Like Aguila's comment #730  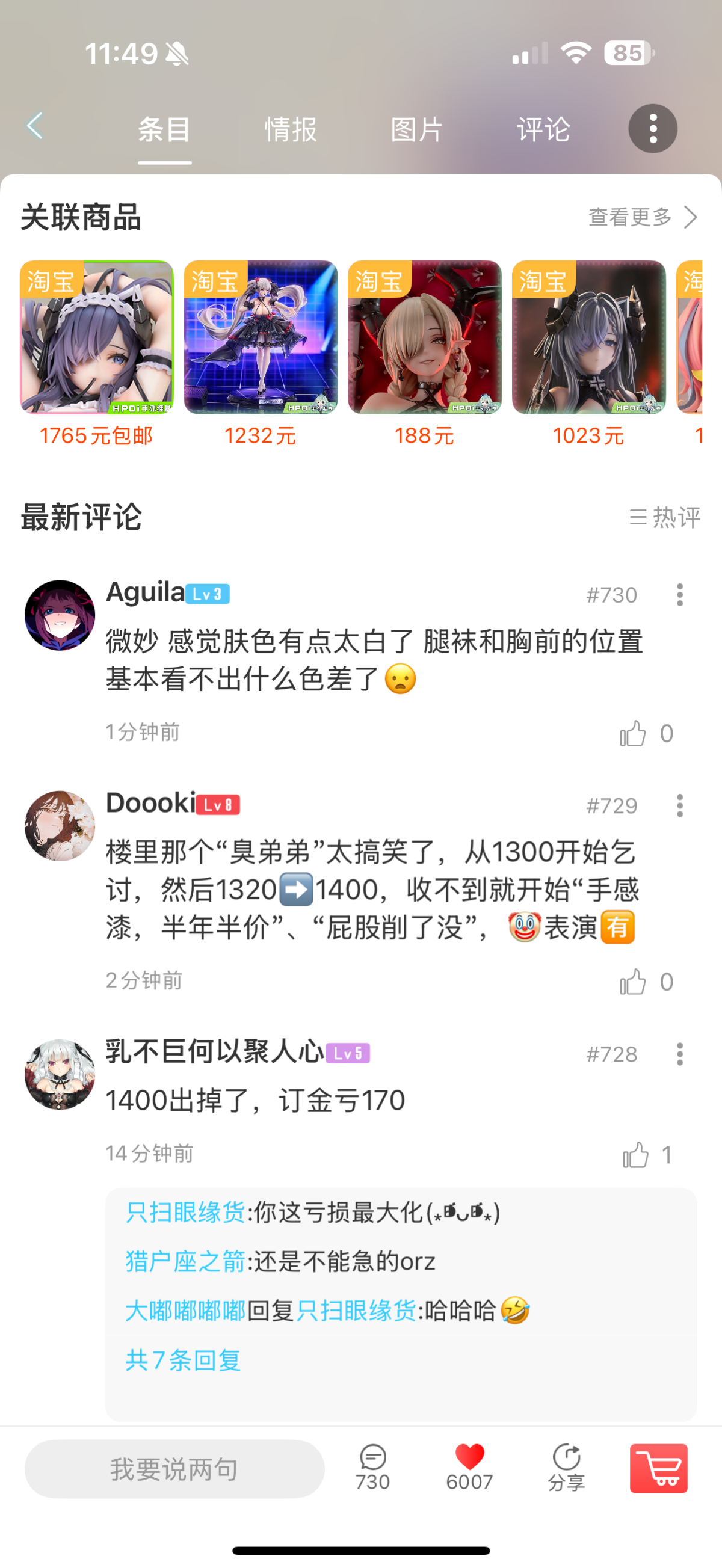pos(633,734)
